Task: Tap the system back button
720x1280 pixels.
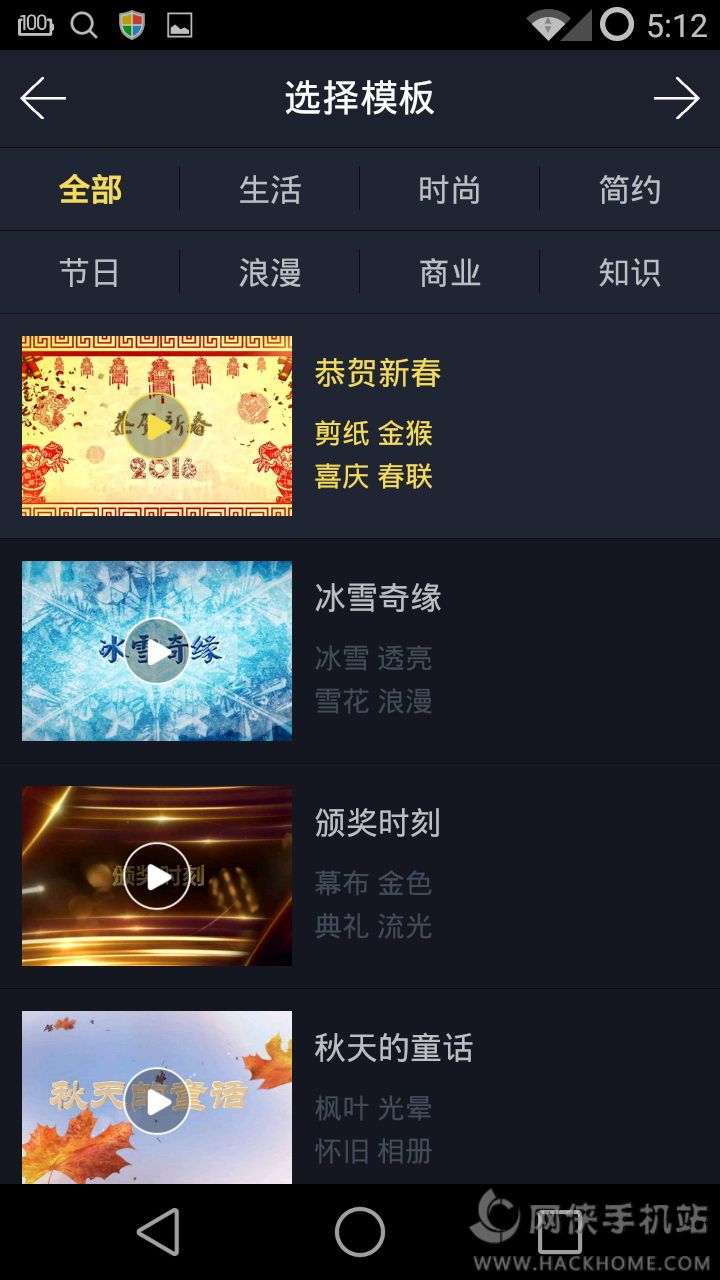Action: click(x=158, y=1231)
